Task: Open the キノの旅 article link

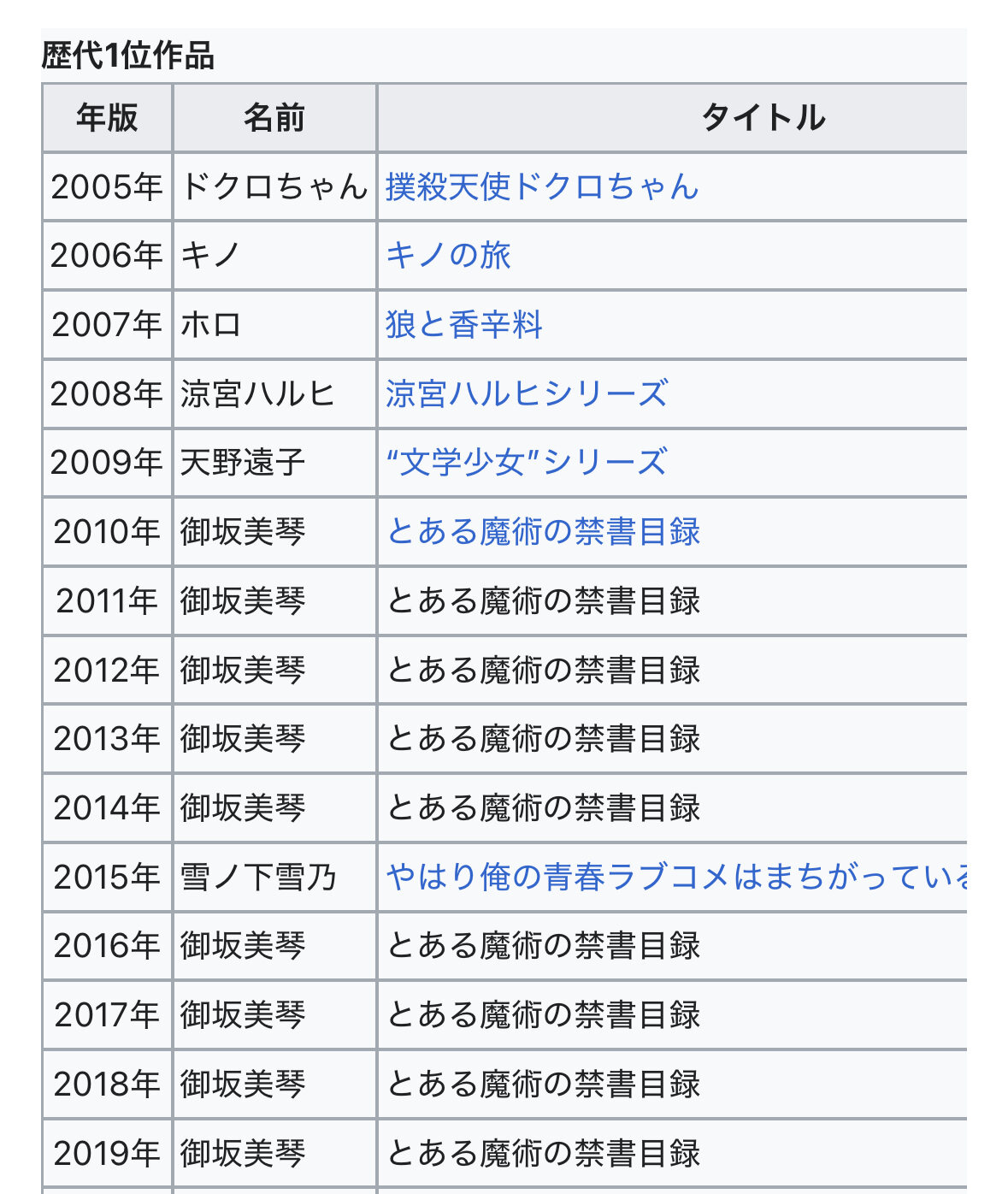Action: point(448,256)
